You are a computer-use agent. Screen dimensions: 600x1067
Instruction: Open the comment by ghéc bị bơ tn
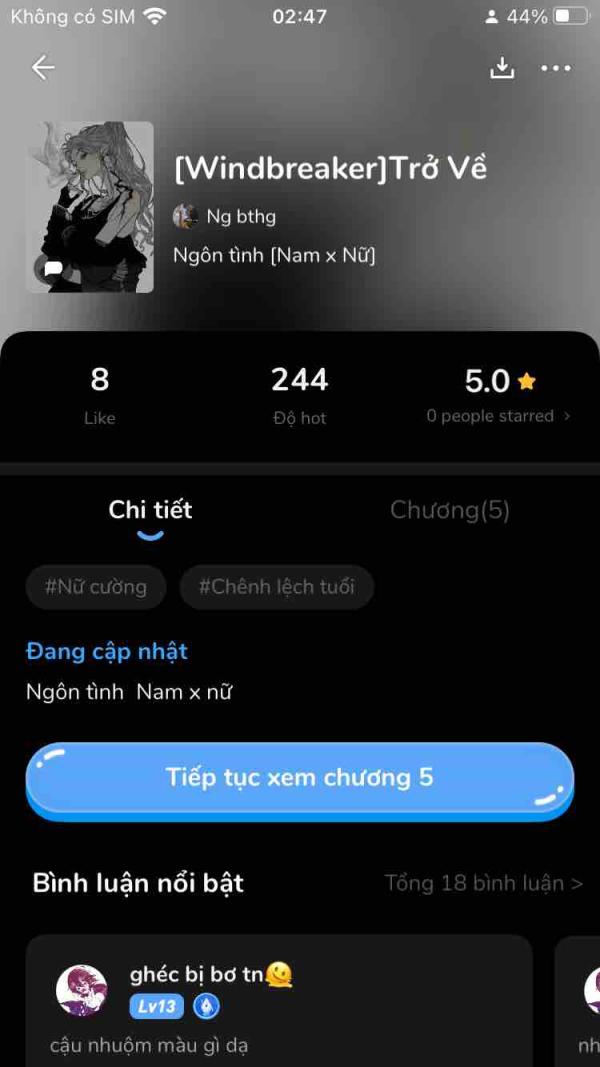279,1001
